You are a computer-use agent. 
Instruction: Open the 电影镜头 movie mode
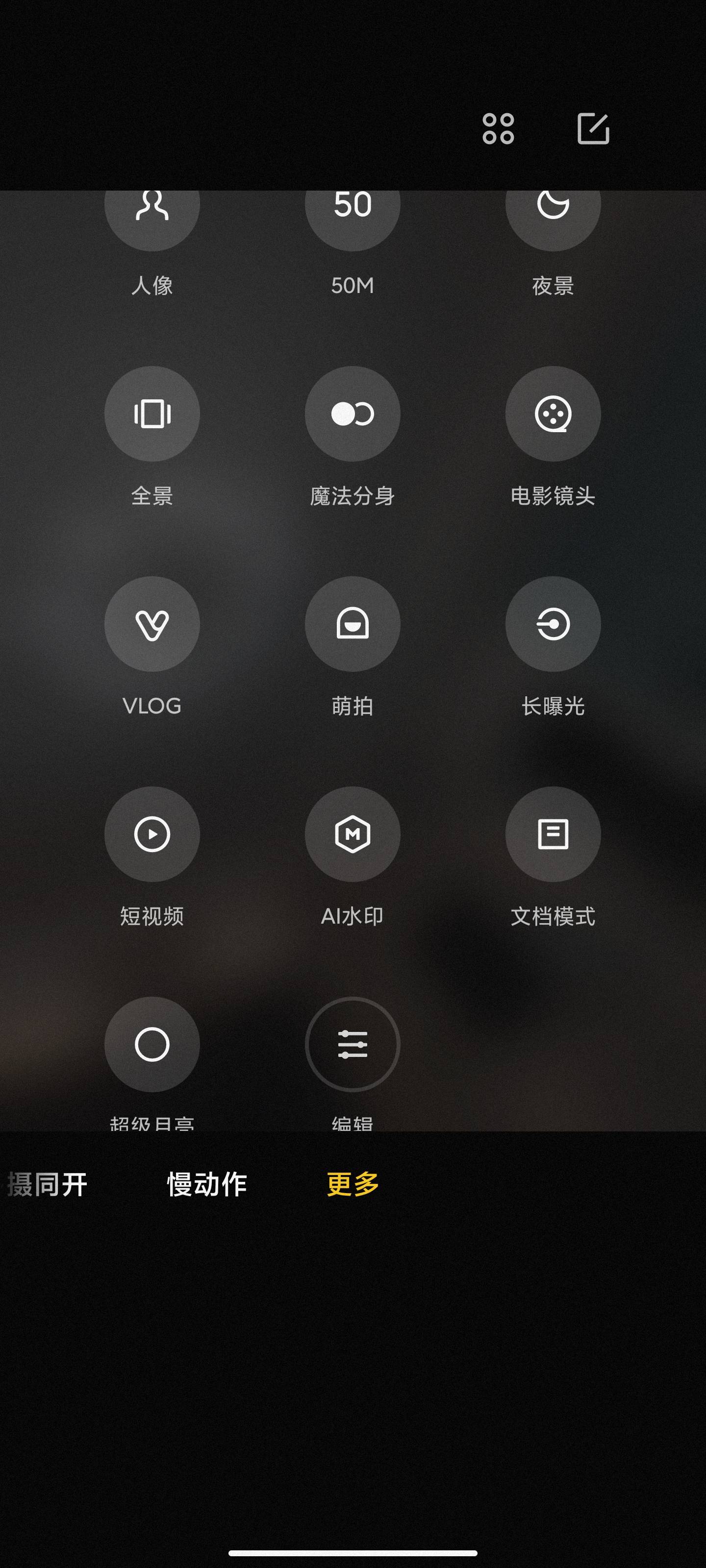point(553,414)
